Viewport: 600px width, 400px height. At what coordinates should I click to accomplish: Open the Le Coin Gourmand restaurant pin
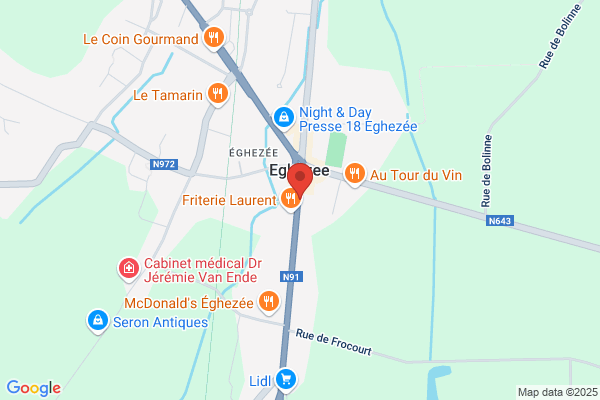pyautogui.click(x=214, y=38)
